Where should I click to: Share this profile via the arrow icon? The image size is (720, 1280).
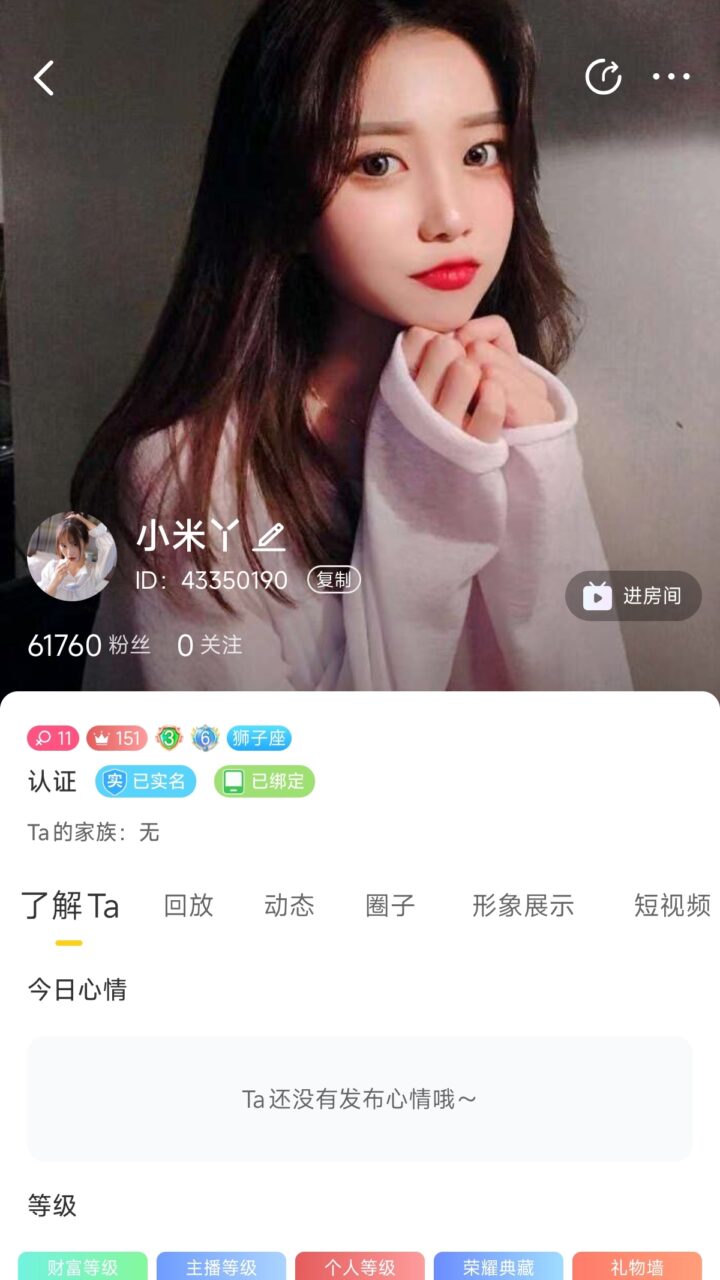603,77
